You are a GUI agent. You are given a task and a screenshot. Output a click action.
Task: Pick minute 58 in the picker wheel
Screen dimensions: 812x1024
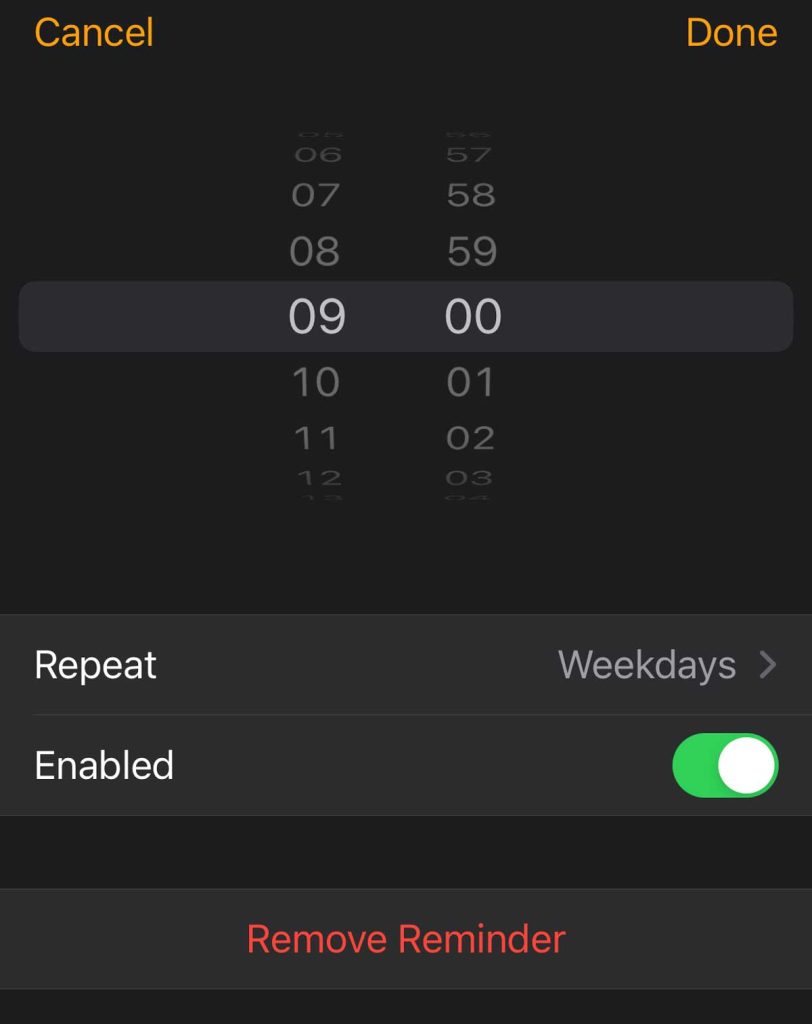[471, 194]
